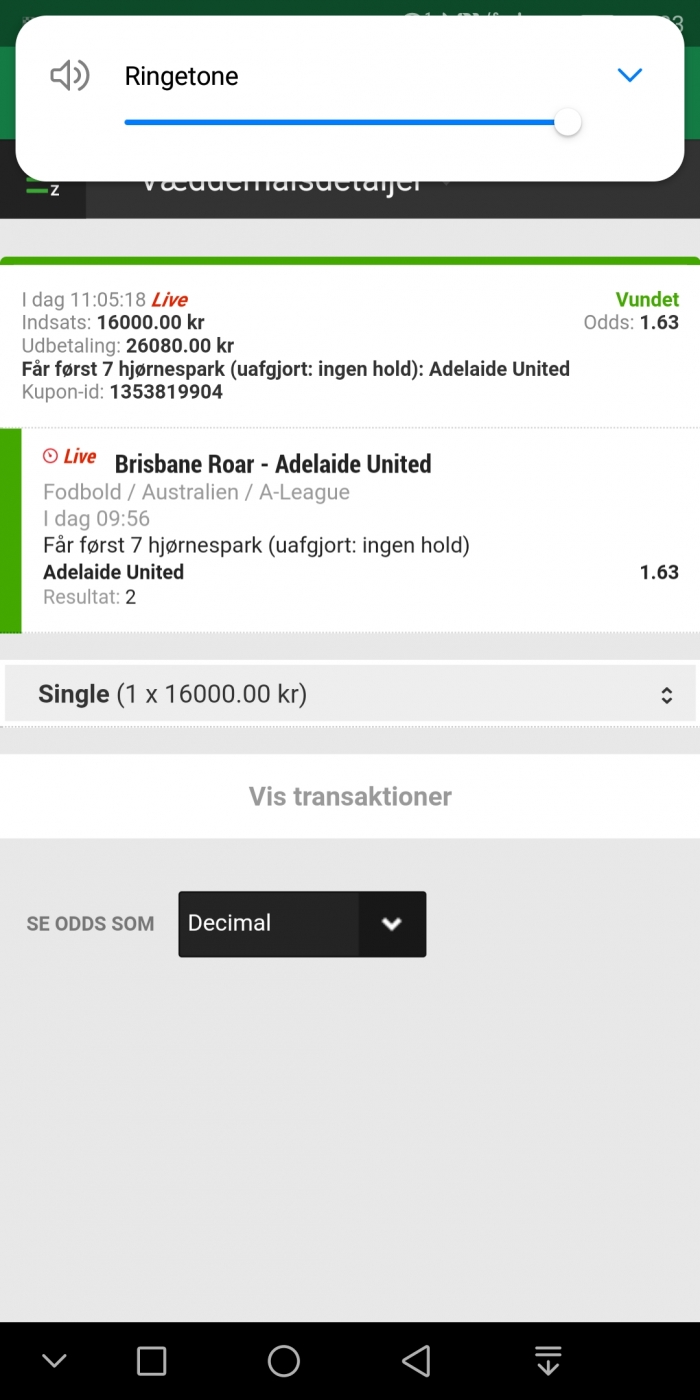Go back using the navigation bar
The width and height of the screenshot is (700, 1400).
(416, 1360)
